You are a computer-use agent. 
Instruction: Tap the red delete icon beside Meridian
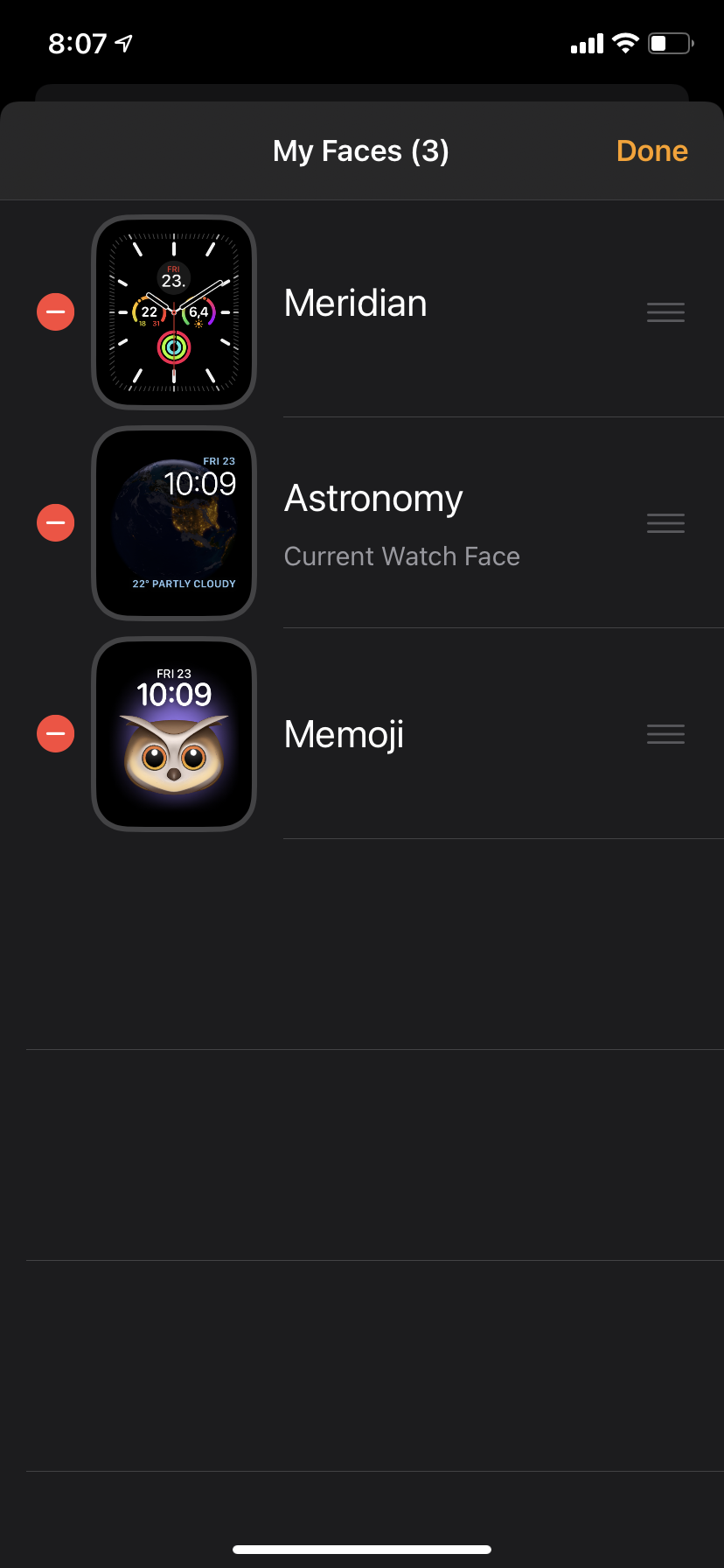[x=55, y=311]
